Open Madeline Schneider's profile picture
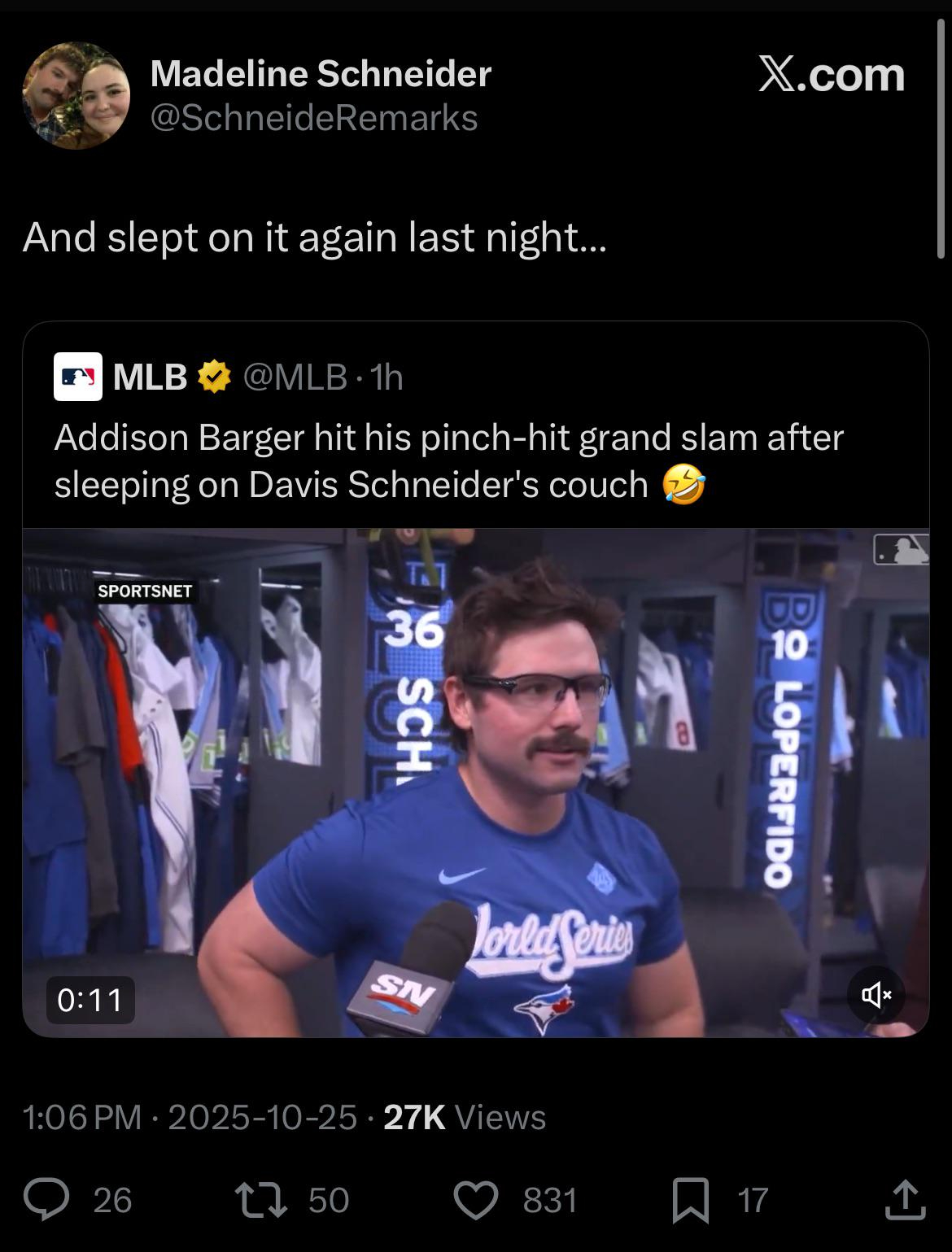952x1252 pixels. tap(76, 96)
